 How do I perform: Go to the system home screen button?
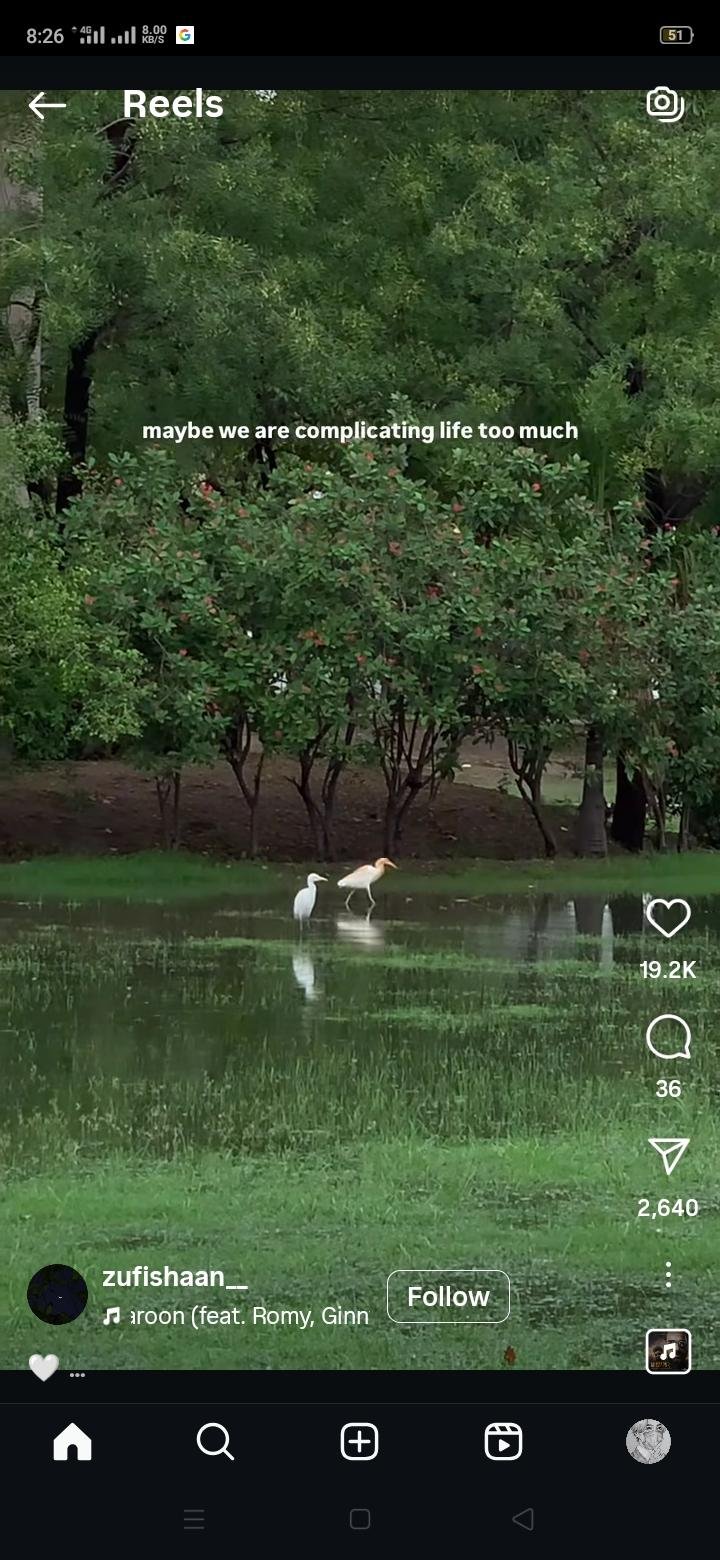tap(360, 1519)
